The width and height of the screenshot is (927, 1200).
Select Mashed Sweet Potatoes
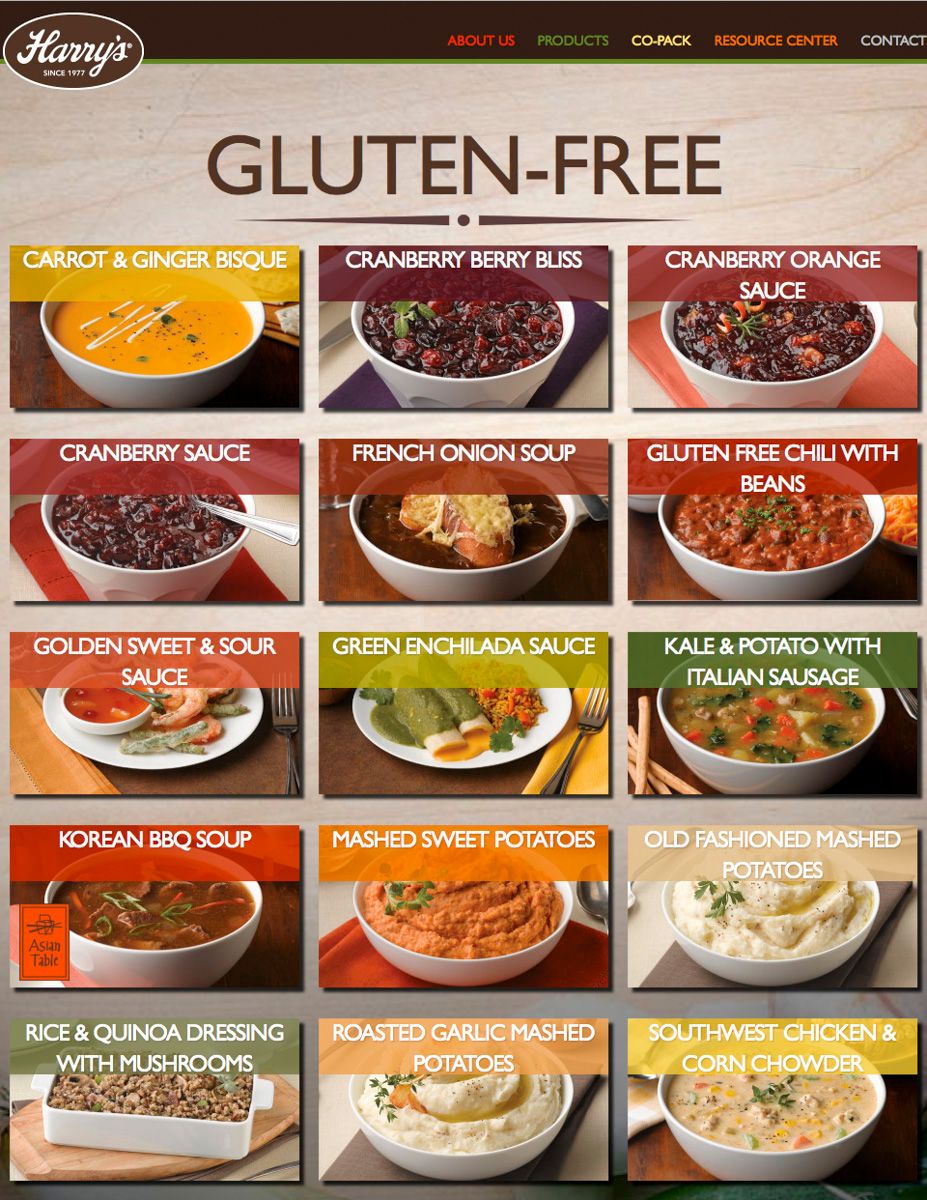463,906
